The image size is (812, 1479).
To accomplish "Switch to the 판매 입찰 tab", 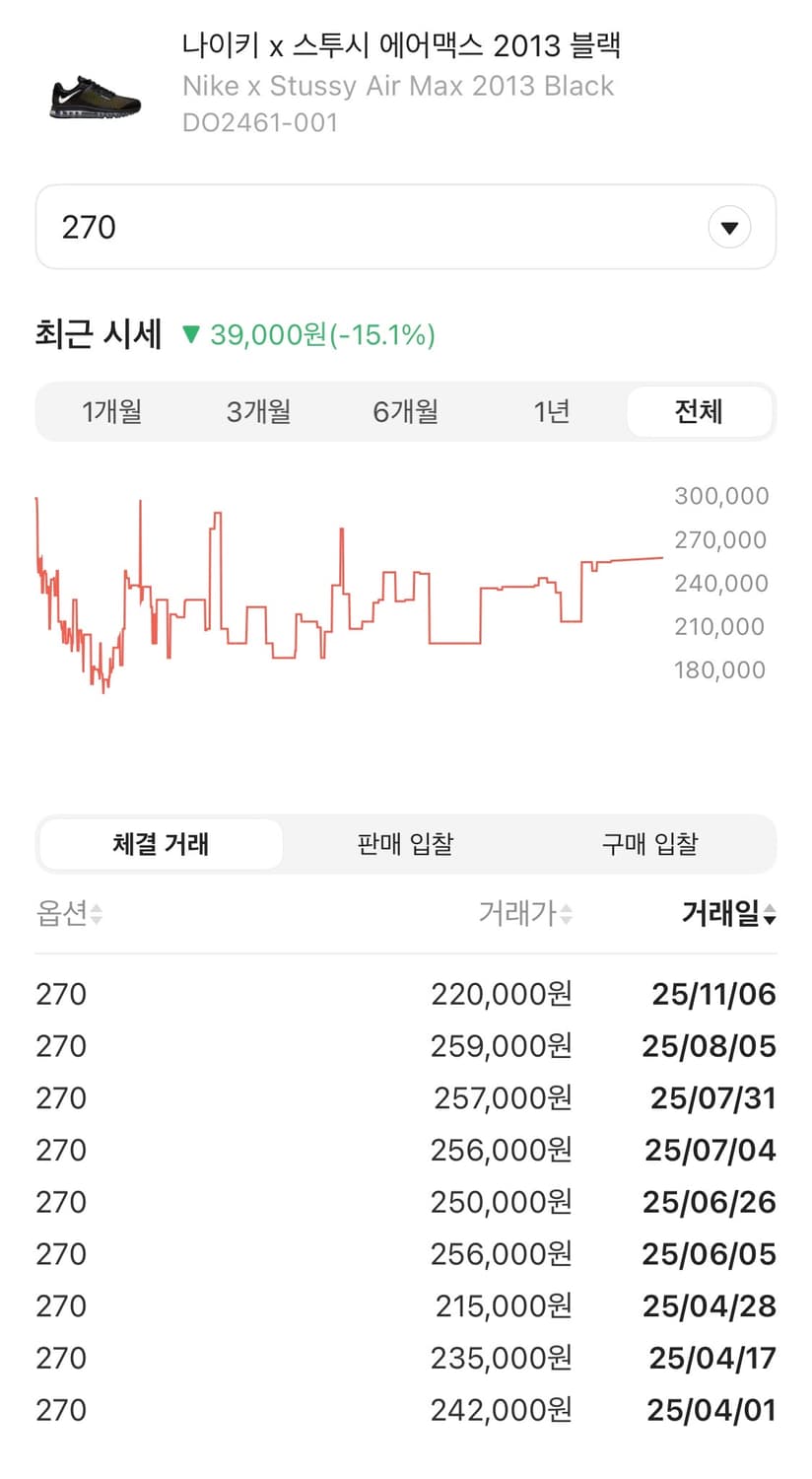I will pos(405,844).
